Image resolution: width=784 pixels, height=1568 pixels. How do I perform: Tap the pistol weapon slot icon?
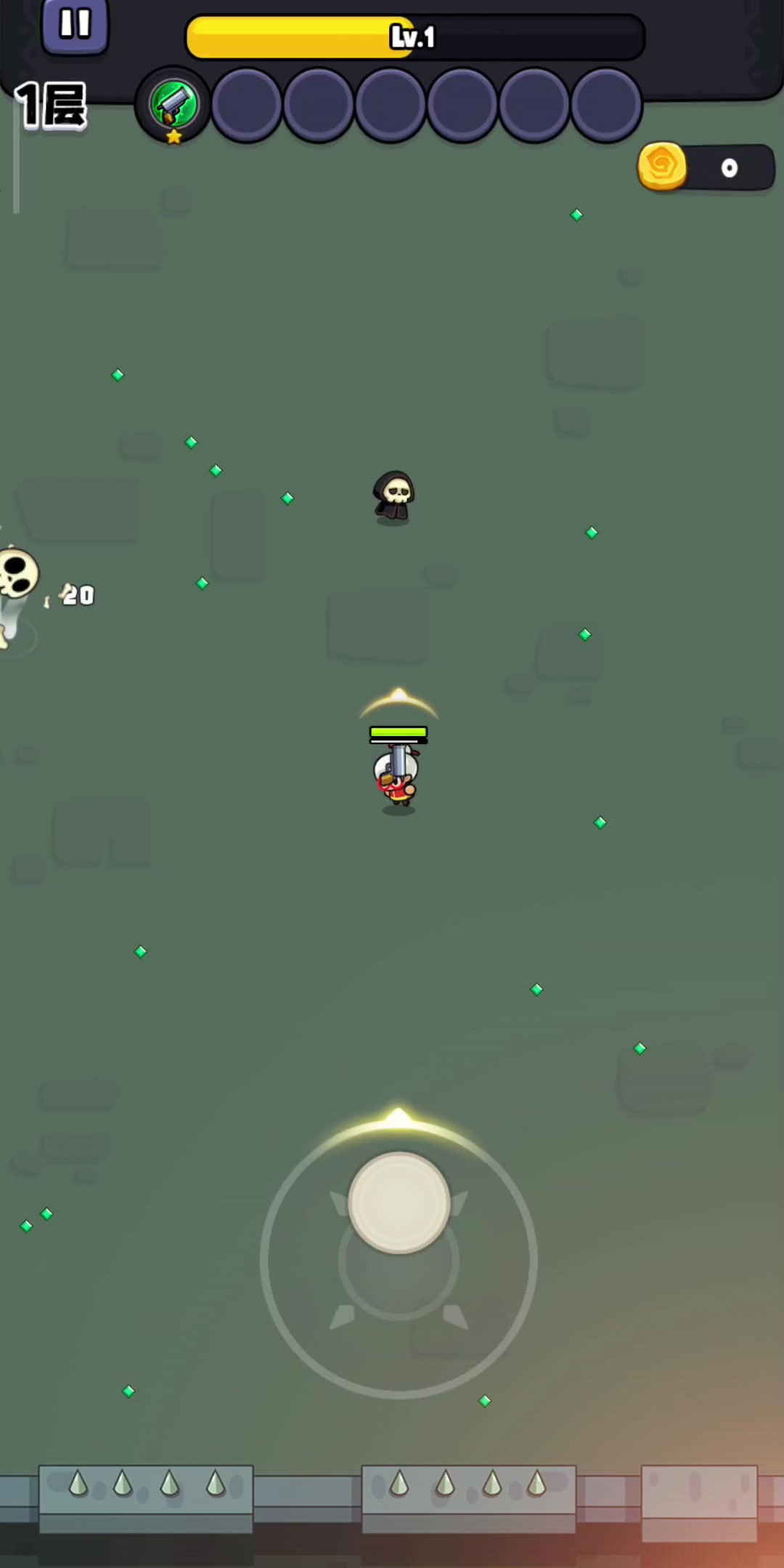pos(173,105)
